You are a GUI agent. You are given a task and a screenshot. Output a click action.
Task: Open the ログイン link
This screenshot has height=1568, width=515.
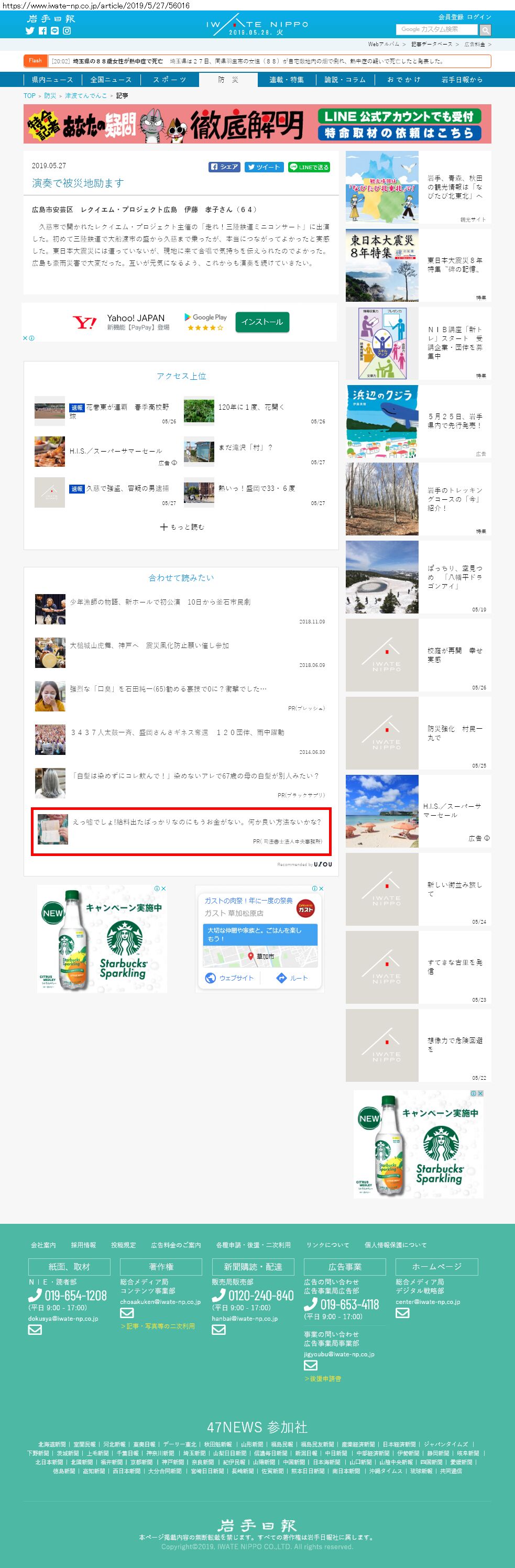[x=479, y=17]
